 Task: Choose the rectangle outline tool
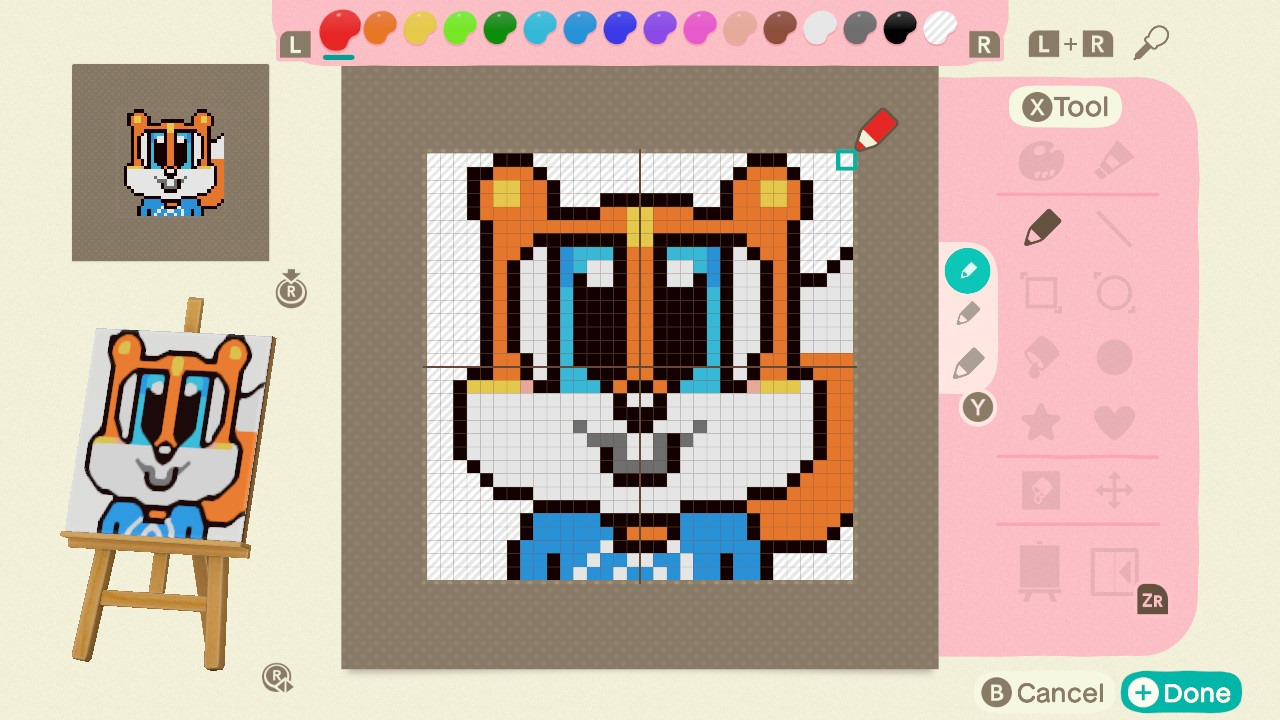[1041, 293]
